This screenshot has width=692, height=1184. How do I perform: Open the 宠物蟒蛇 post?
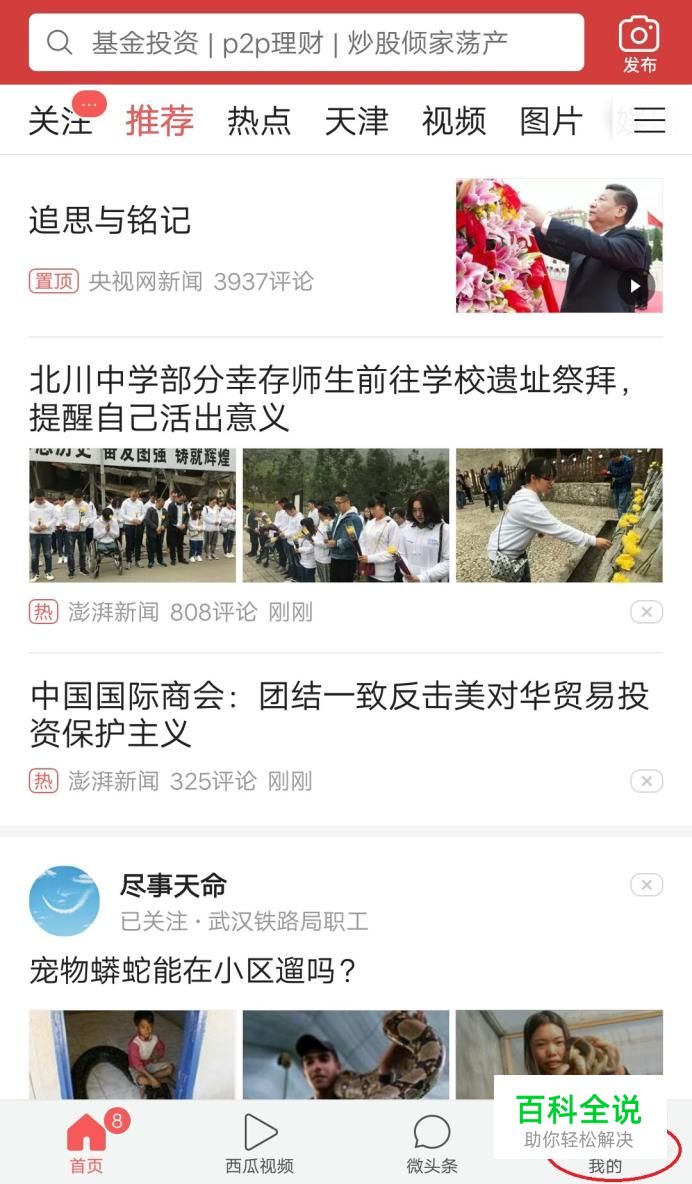click(194, 970)
